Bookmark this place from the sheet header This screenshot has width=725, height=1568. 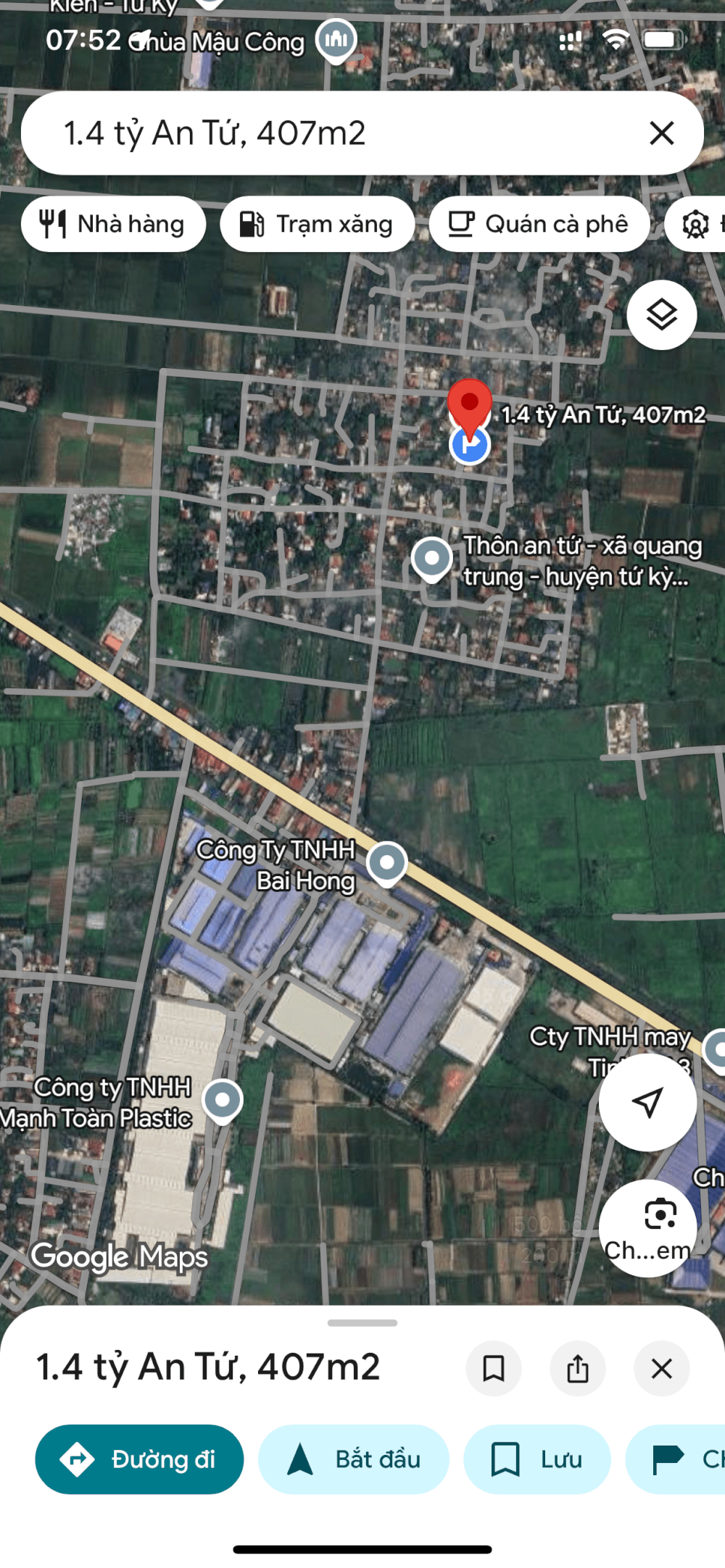[494, 1368]
